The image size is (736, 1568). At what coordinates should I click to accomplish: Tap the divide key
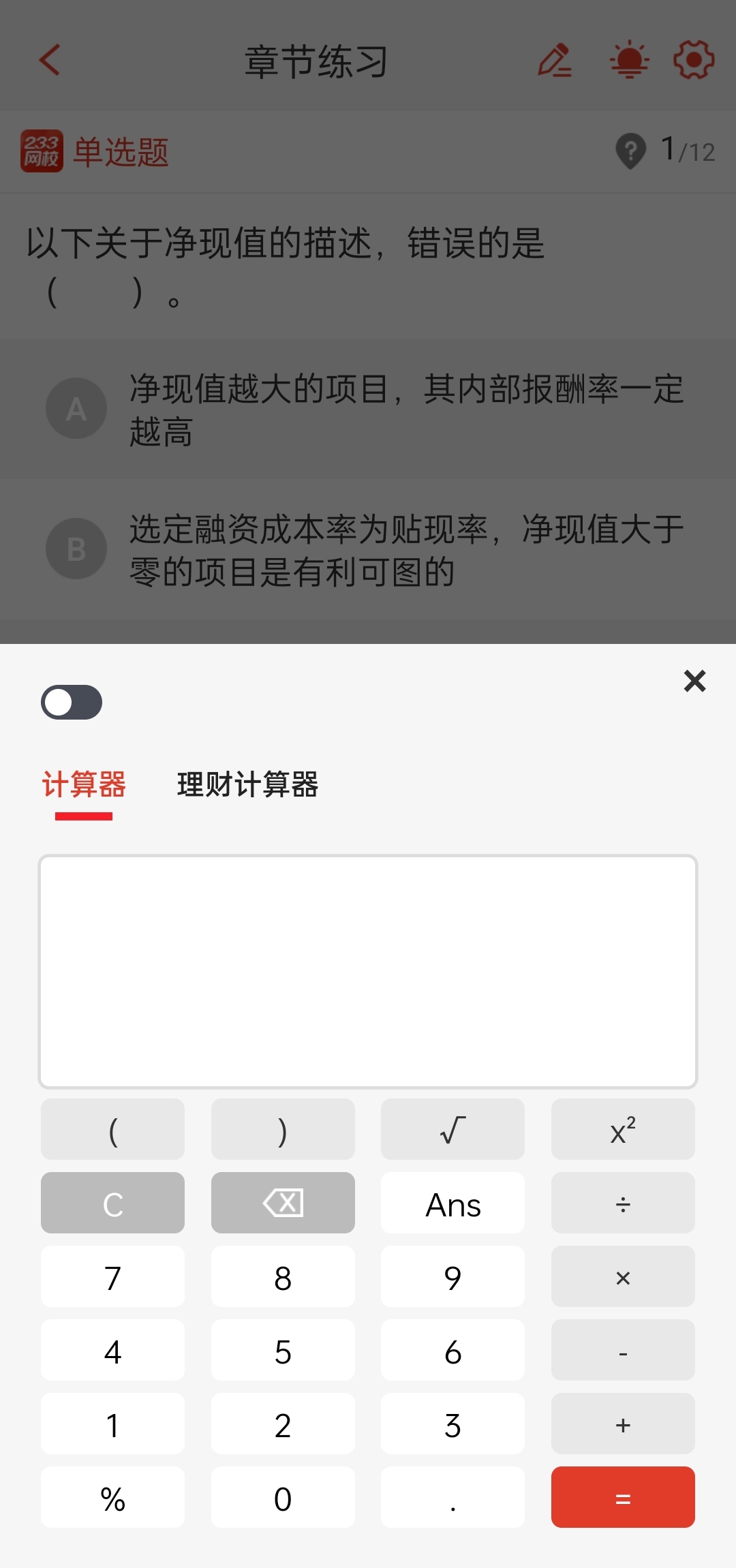tap(623, 1203)
